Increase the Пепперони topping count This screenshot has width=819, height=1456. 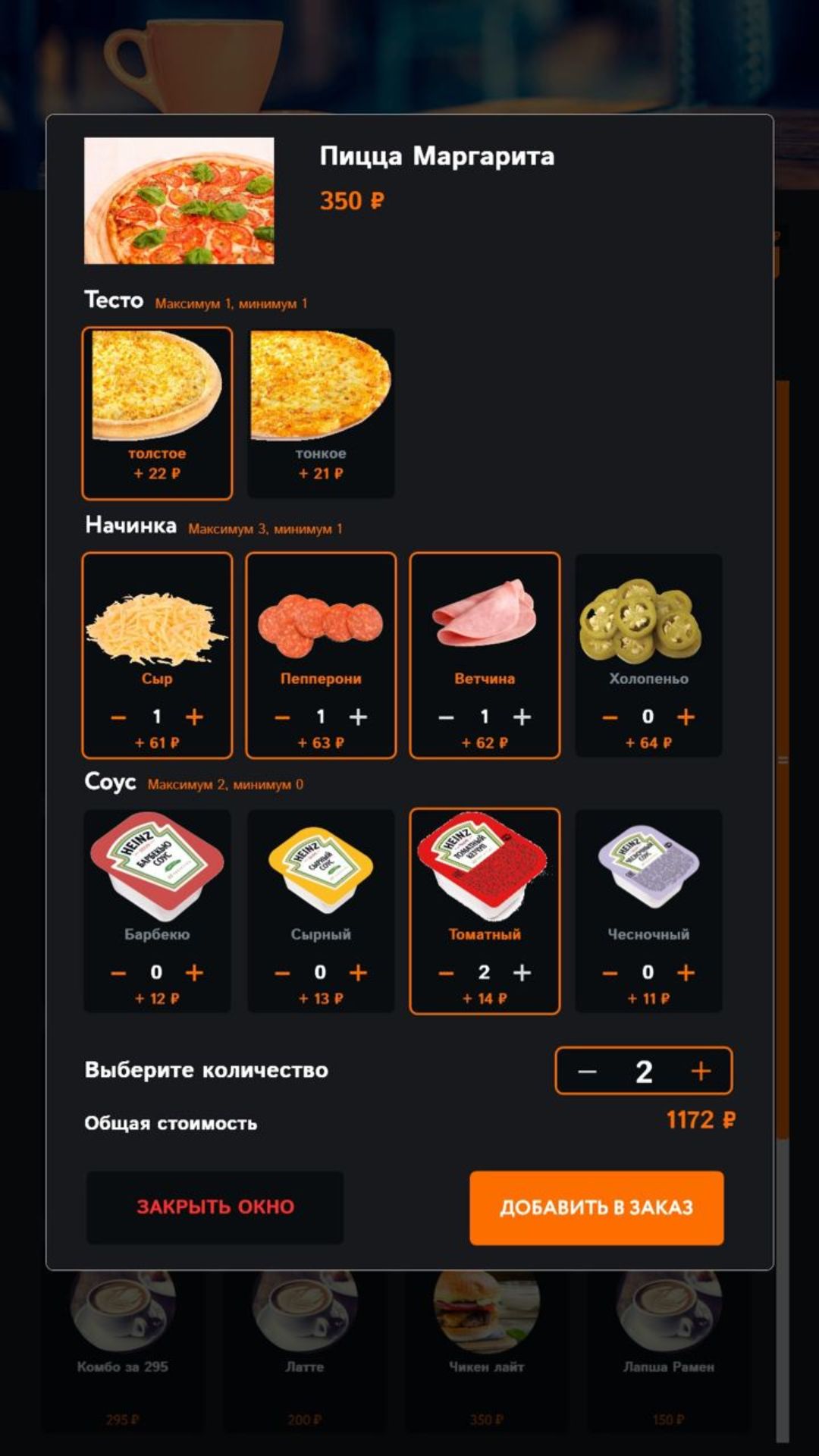point(358,717)
